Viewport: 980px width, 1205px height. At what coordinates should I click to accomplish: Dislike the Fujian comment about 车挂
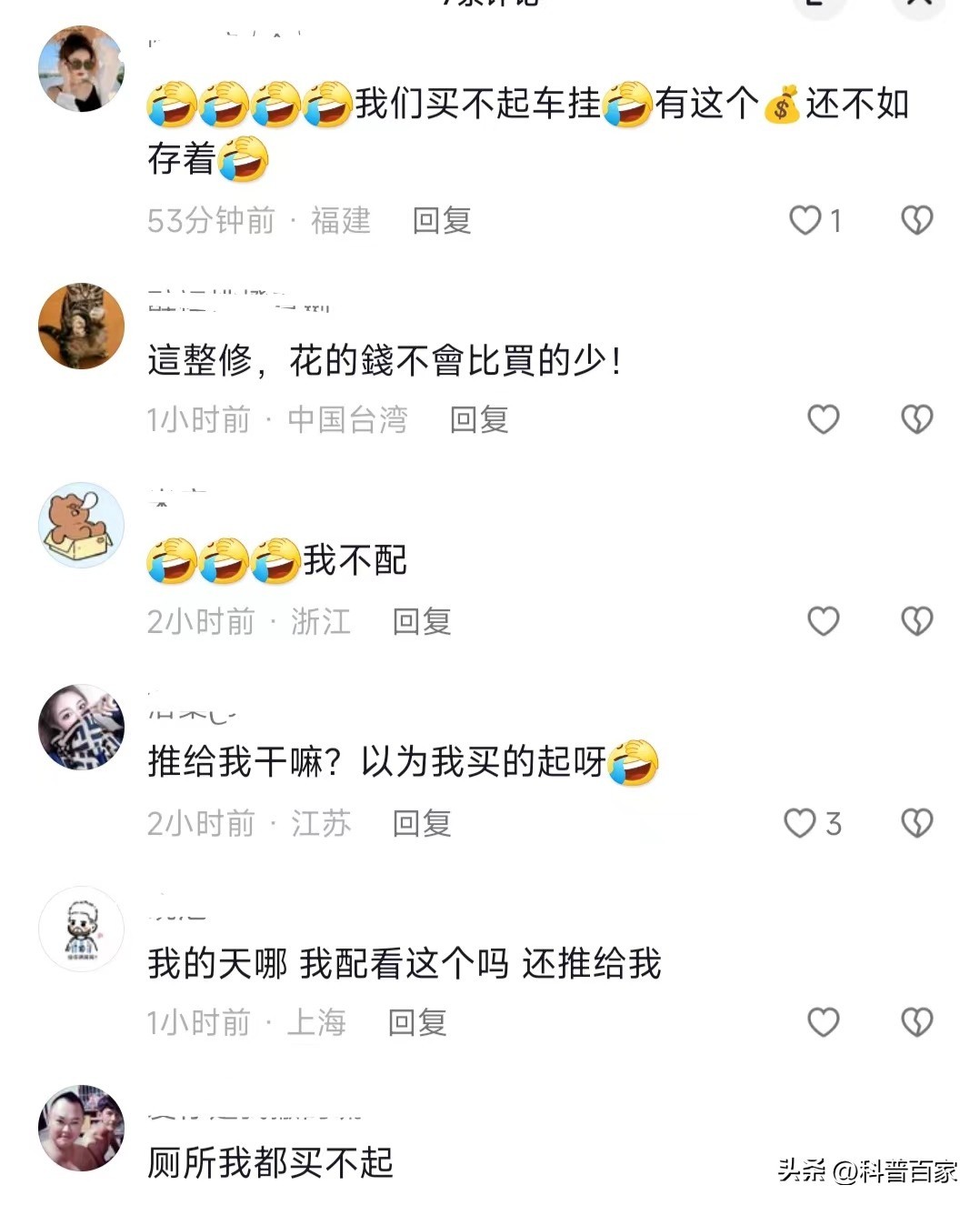pos(916,220)
